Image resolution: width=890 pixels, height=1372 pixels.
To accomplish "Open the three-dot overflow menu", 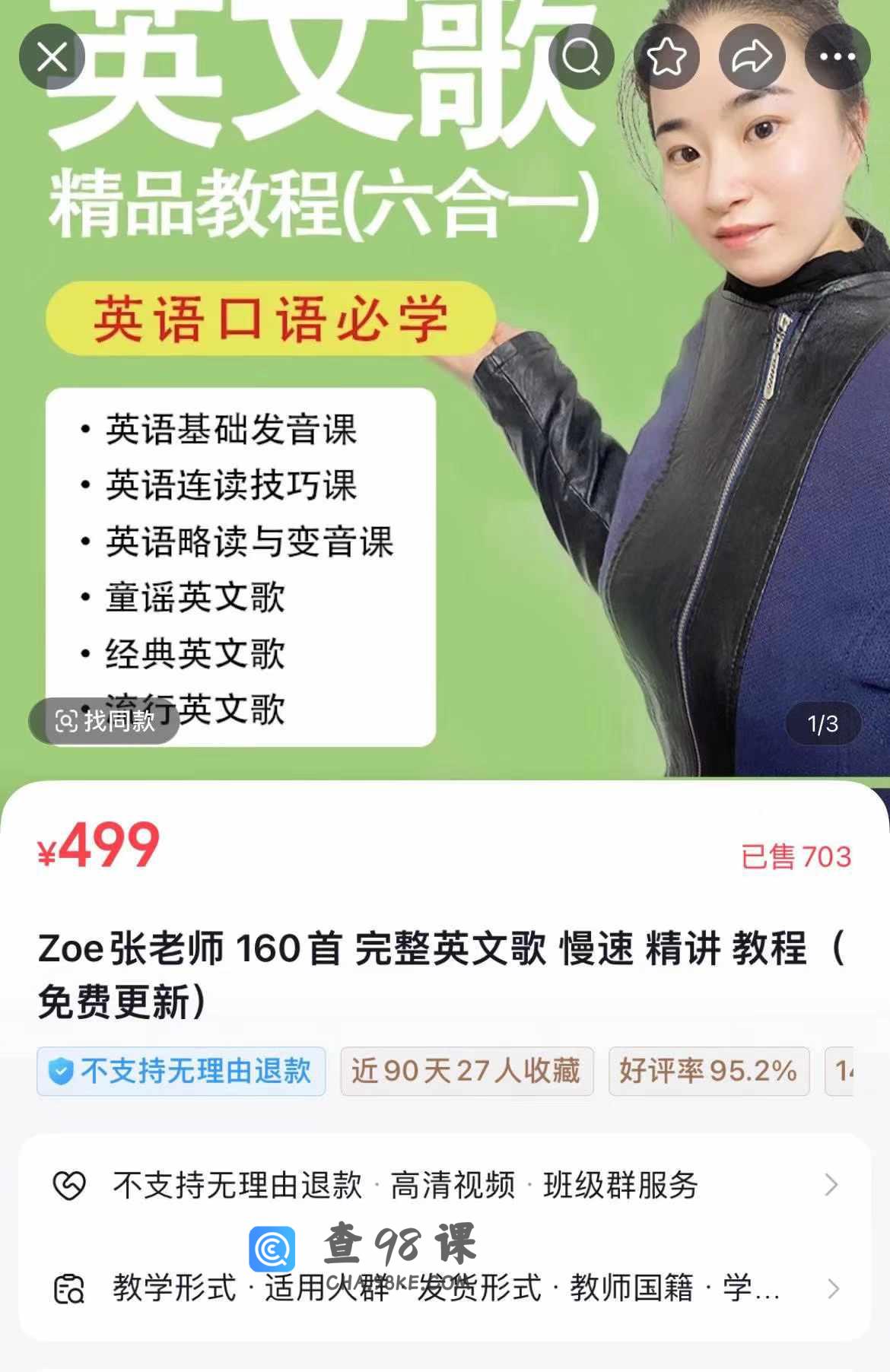I will pos(838,57).
